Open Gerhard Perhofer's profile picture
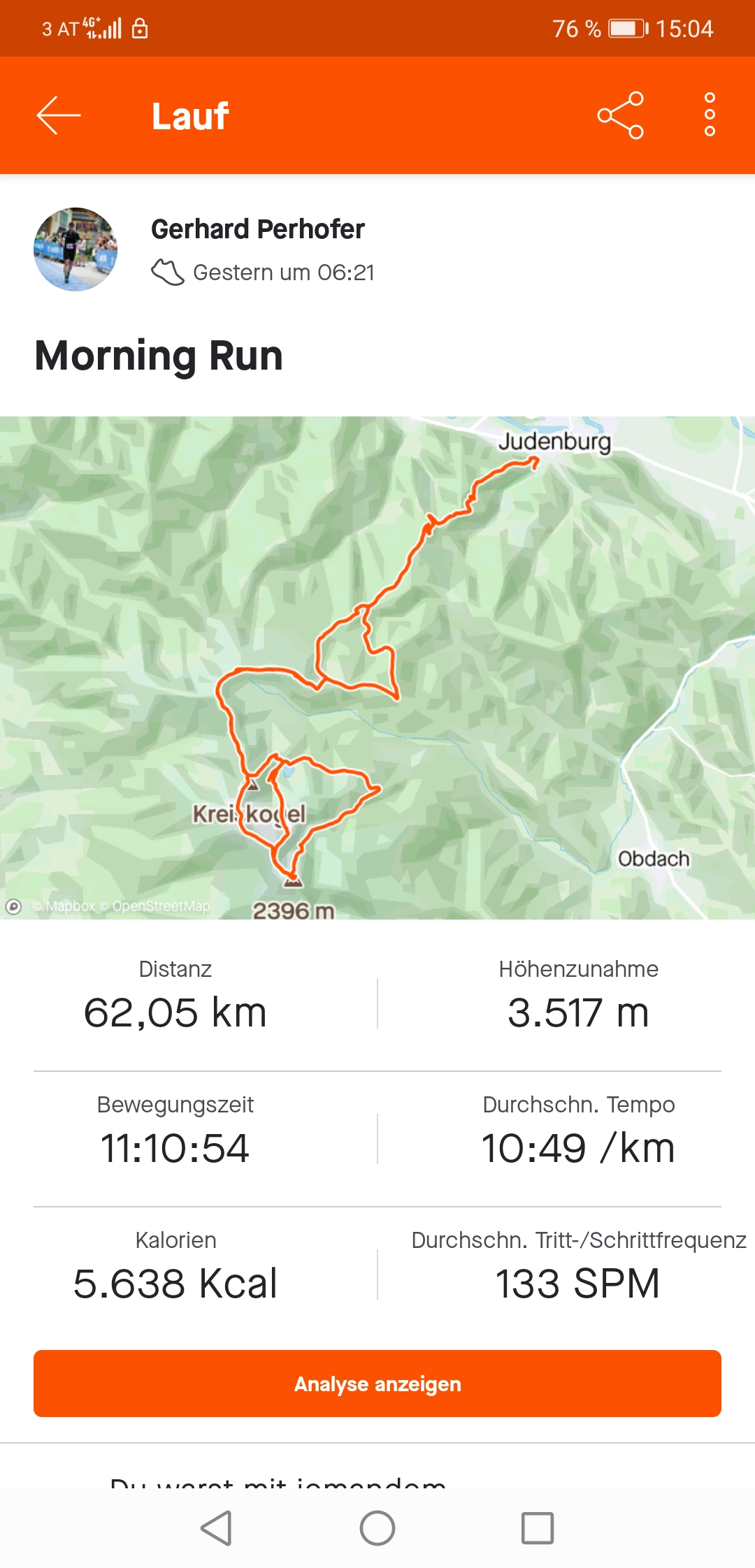Screen dimensions: 755x1568 pos(75,249)
